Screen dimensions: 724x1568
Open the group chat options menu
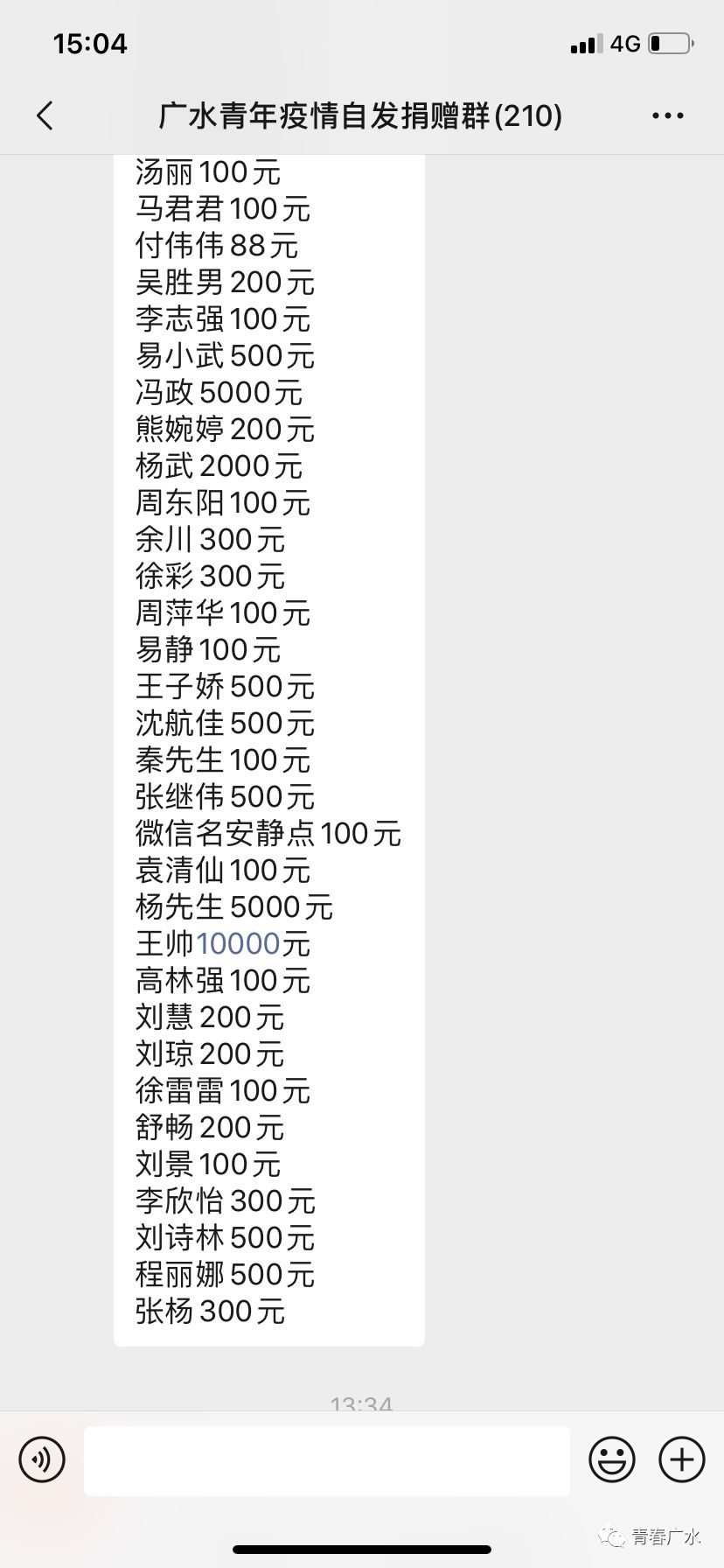[668, 115]
